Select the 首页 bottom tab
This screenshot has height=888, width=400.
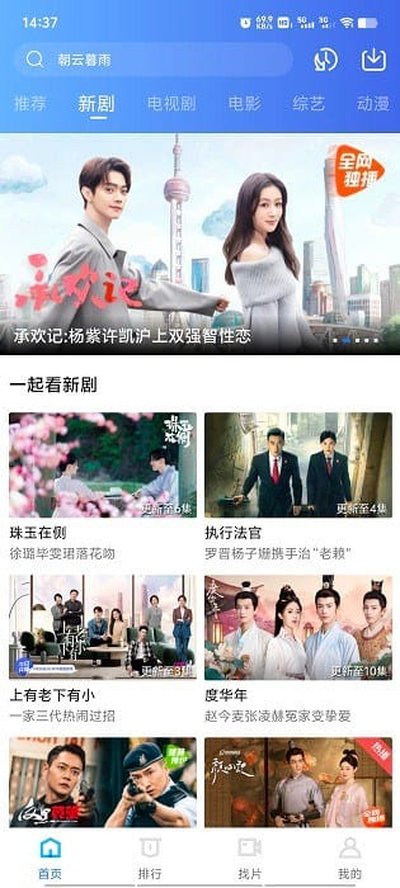(x=50, y=857)
